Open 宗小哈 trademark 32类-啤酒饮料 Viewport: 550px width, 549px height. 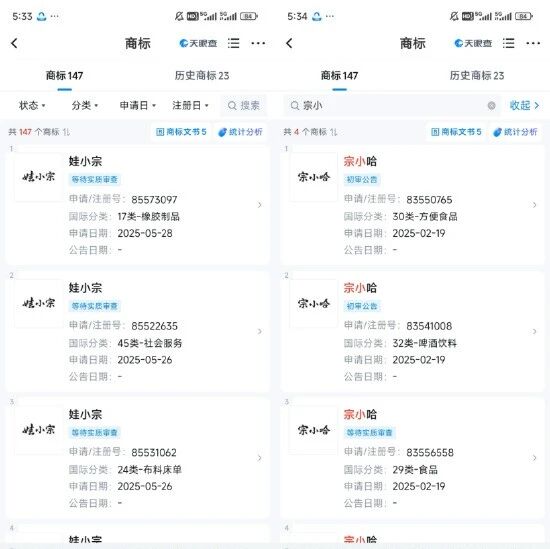point(412,332)
